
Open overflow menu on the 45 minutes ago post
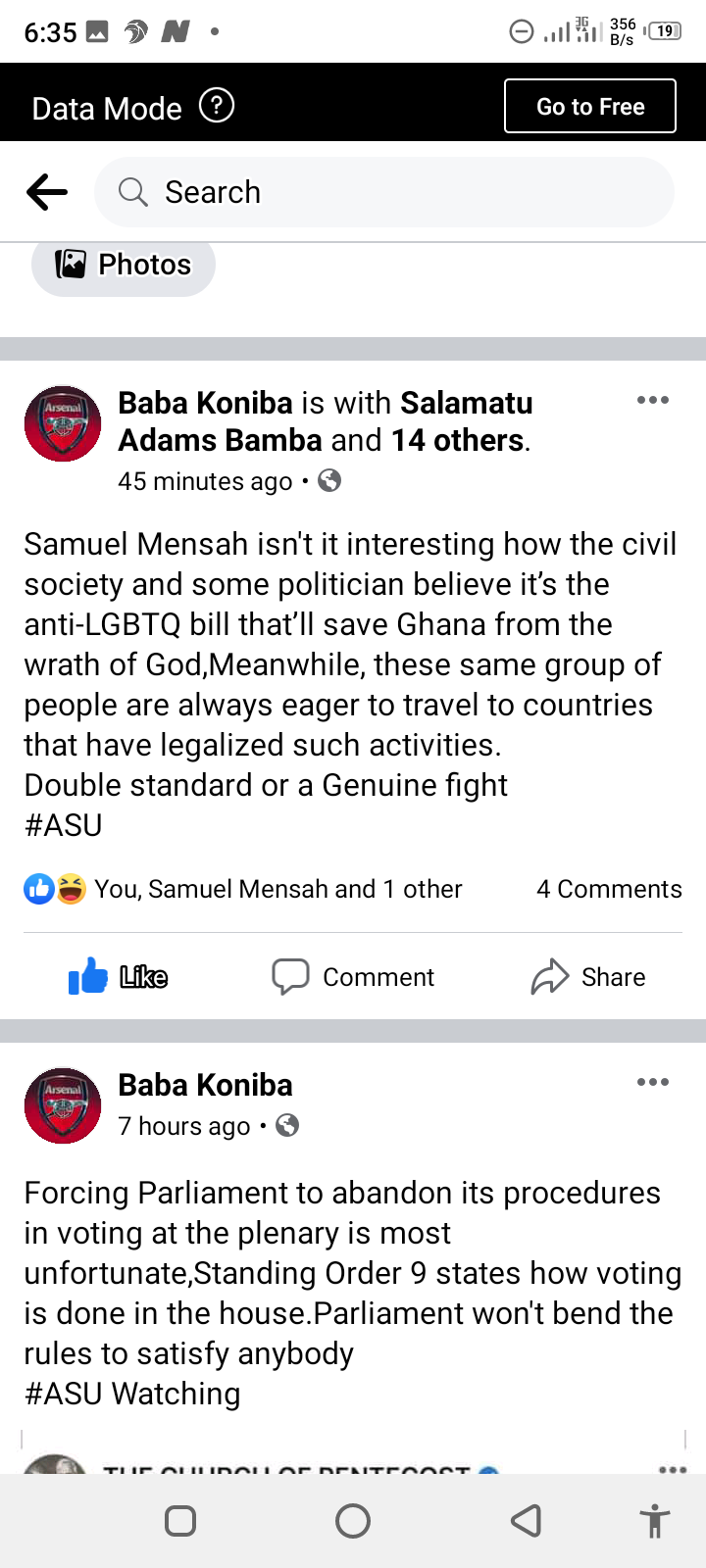[x=652, y=400]
